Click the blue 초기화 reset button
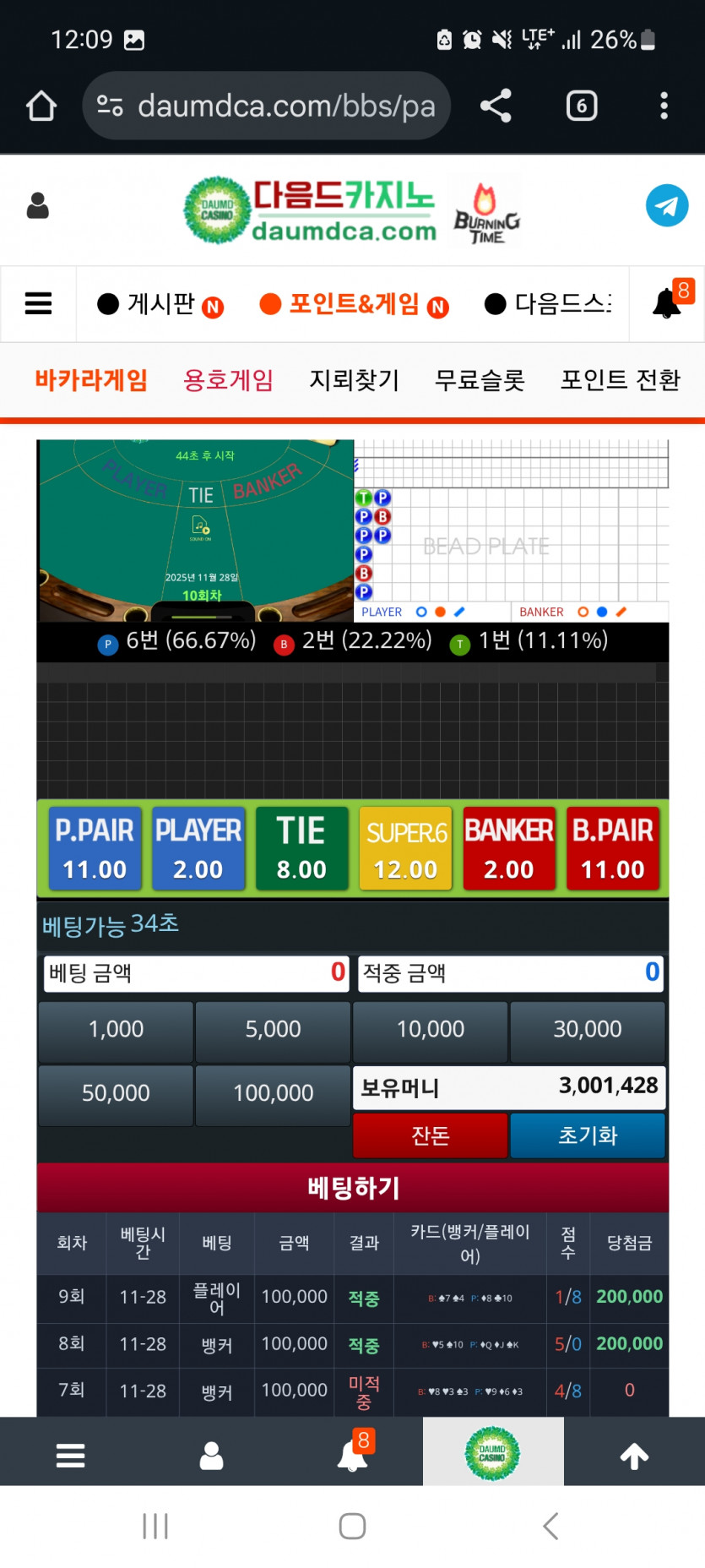 [x=587, y=1135]
